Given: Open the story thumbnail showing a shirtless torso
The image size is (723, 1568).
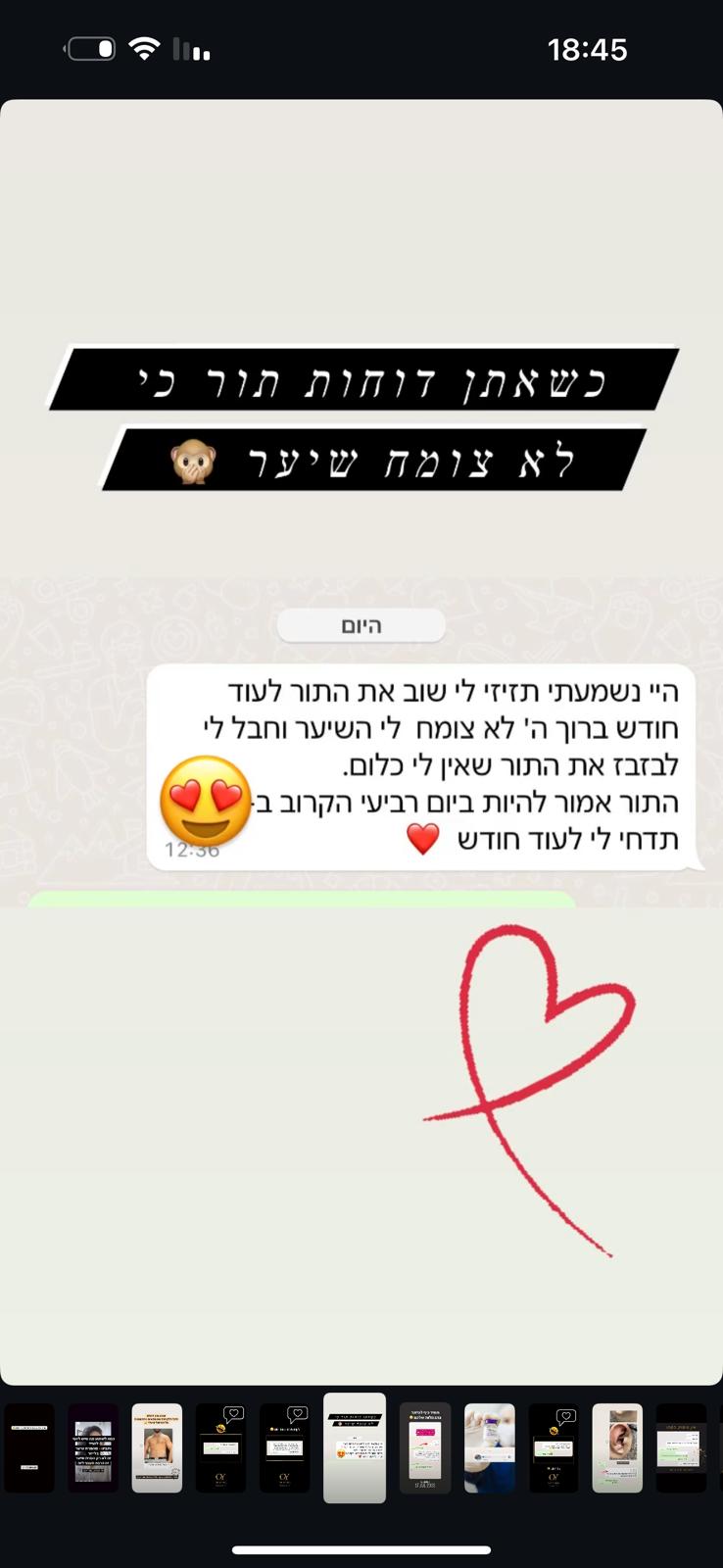Looking at the screenshot, I should pos(157,1447).
